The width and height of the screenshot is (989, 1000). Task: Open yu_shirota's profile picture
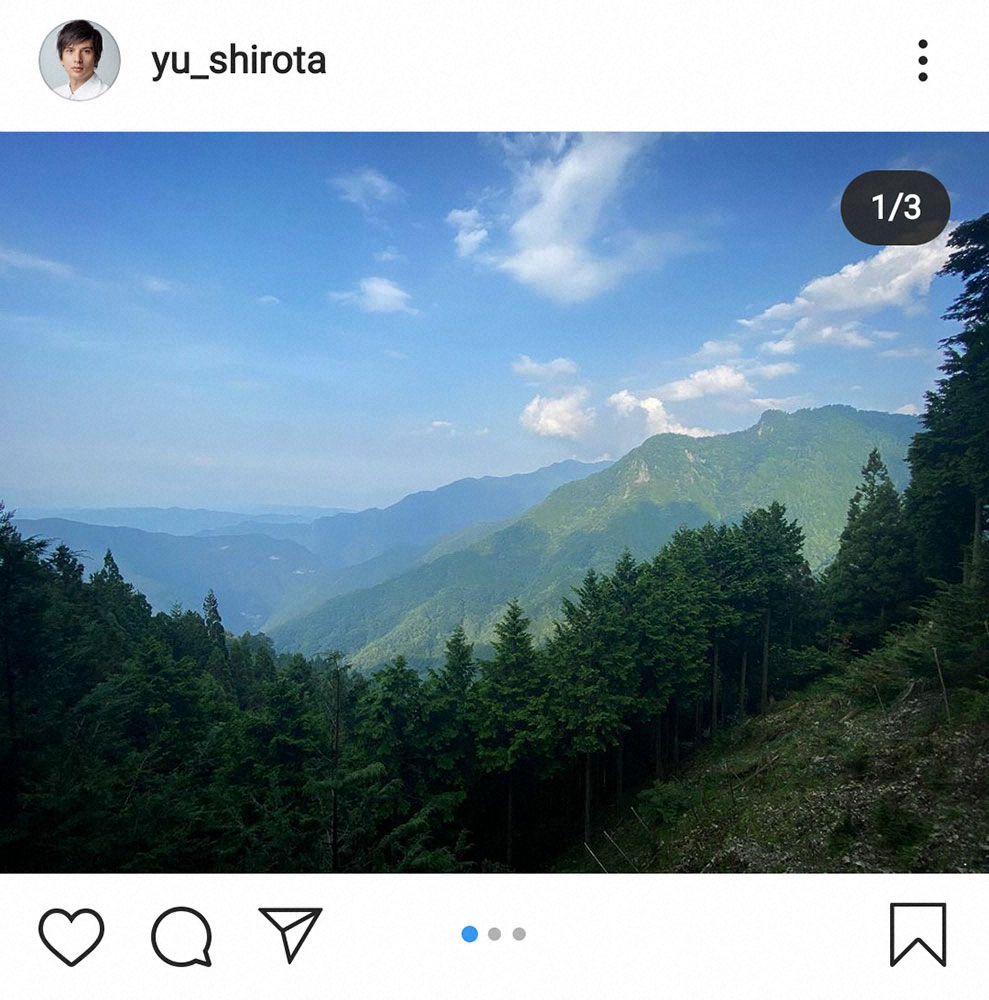79,61
